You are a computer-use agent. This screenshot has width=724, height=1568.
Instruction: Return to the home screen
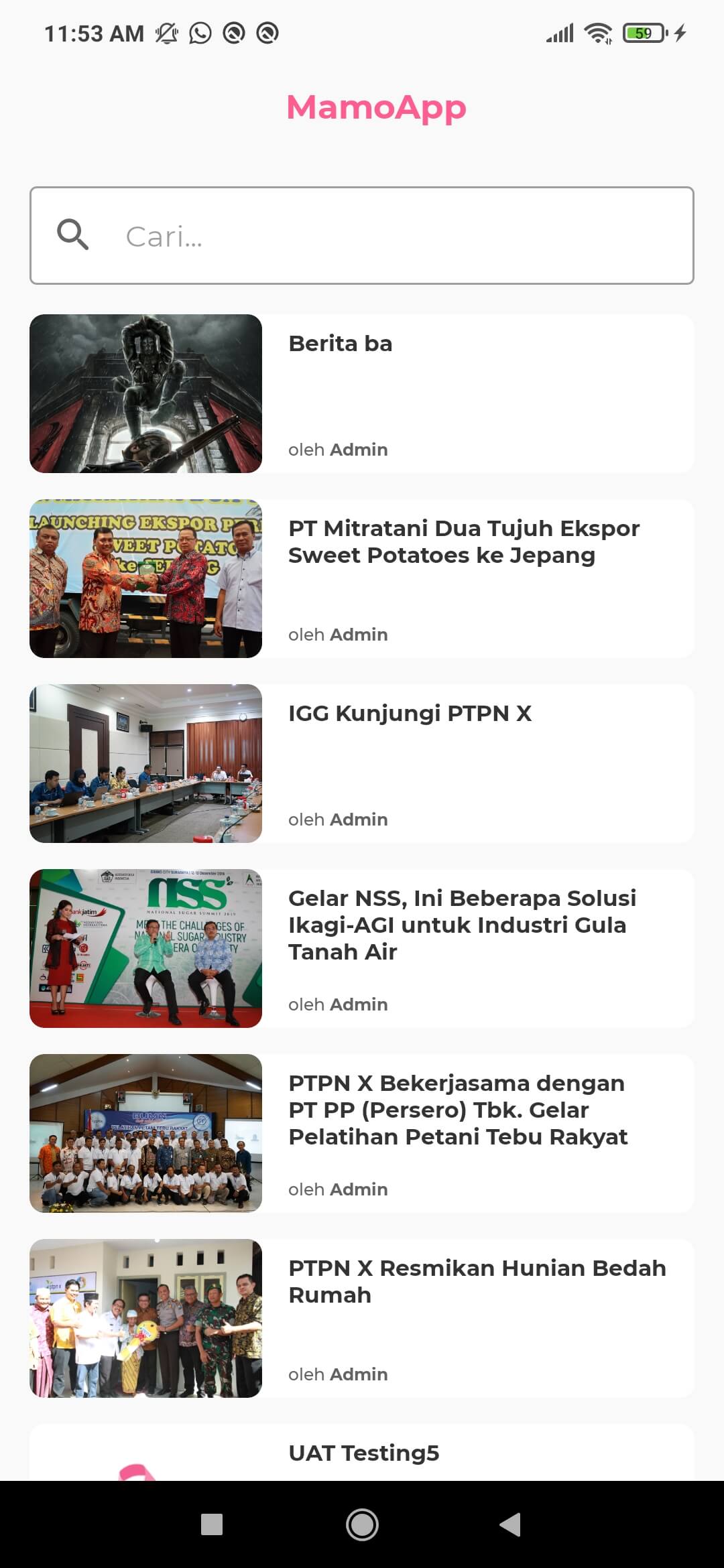pyautogui.click(x=362, y=1524)
